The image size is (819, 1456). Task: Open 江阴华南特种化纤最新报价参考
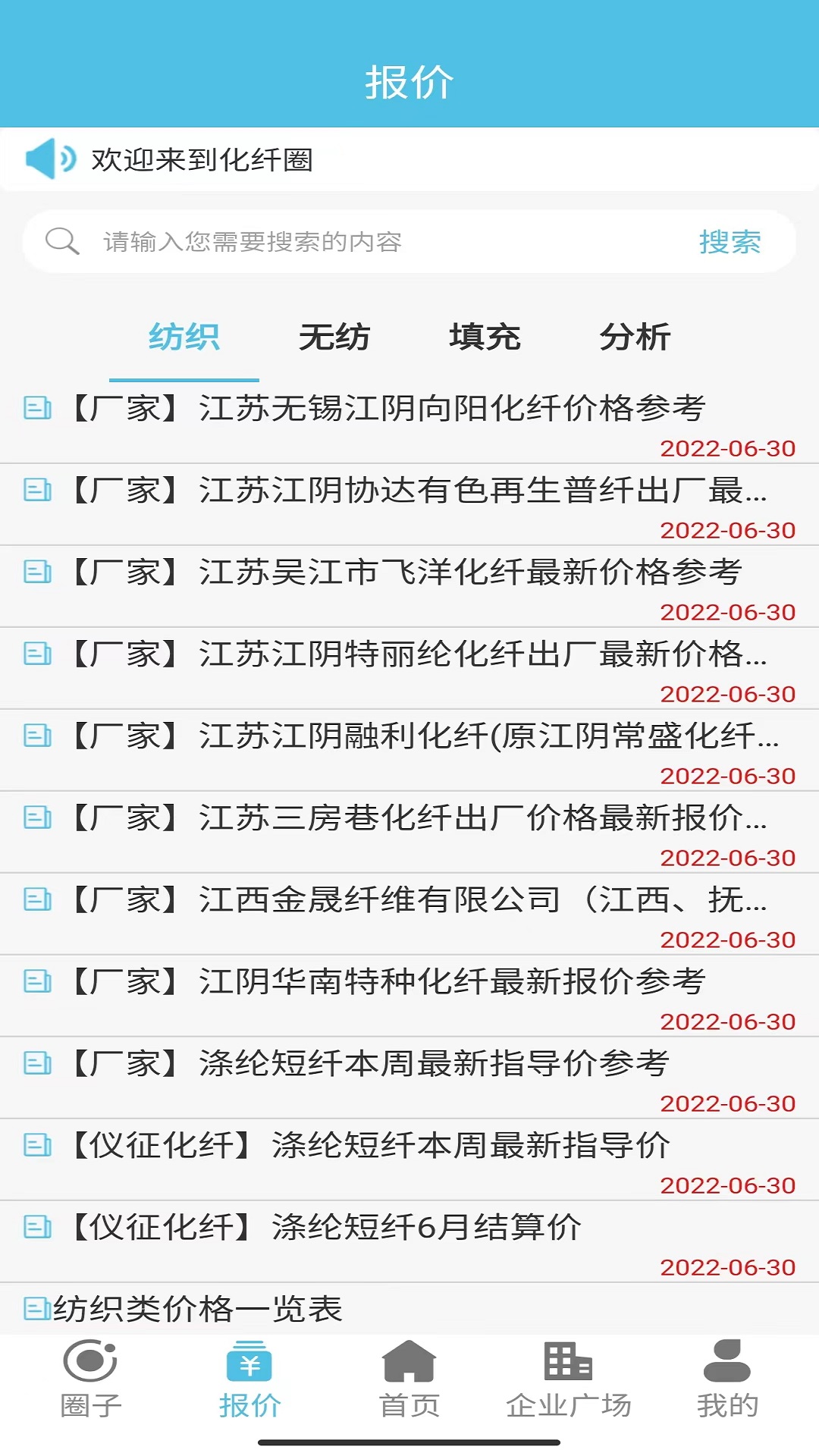[x=409, y=996]
